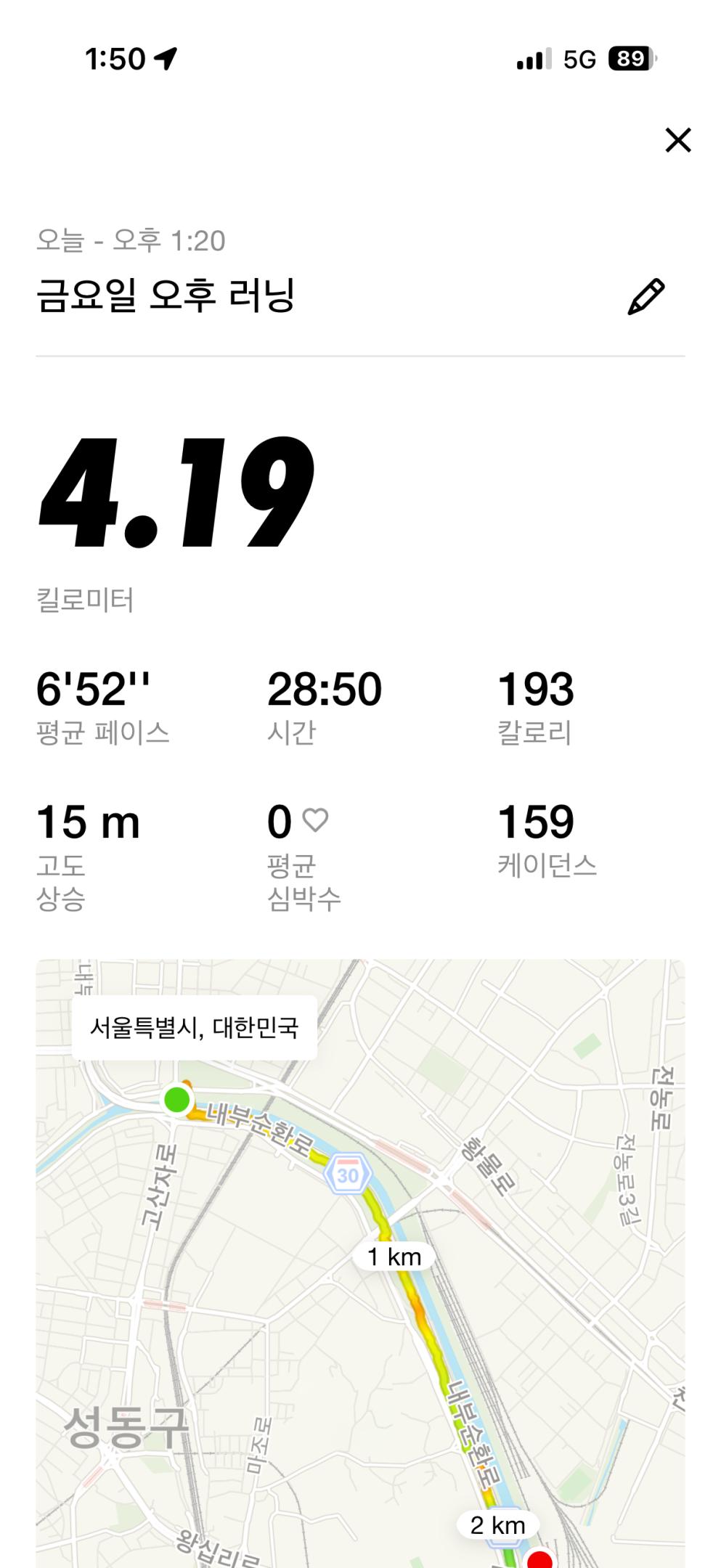
Task: Tap the pencil icon to edit the run title
Action: 646,293
